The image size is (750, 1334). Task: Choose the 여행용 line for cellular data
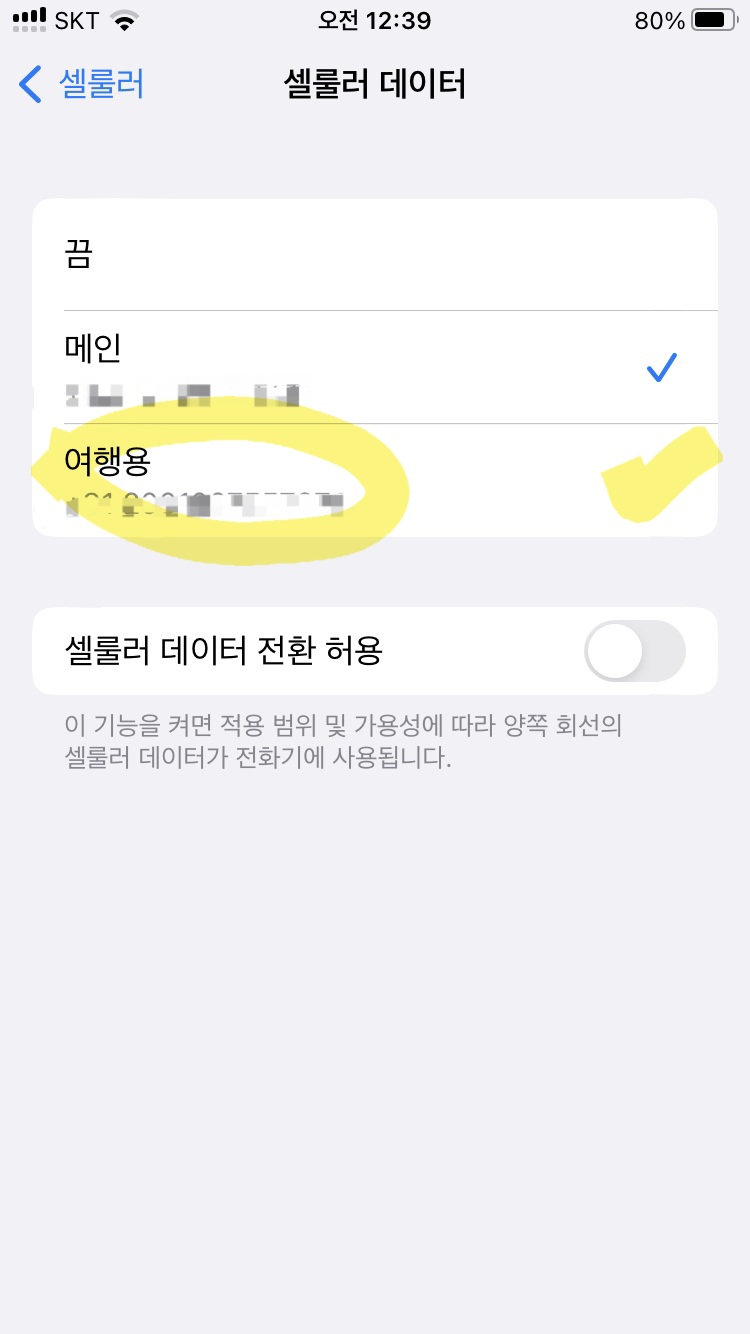(x=375, y=480)
